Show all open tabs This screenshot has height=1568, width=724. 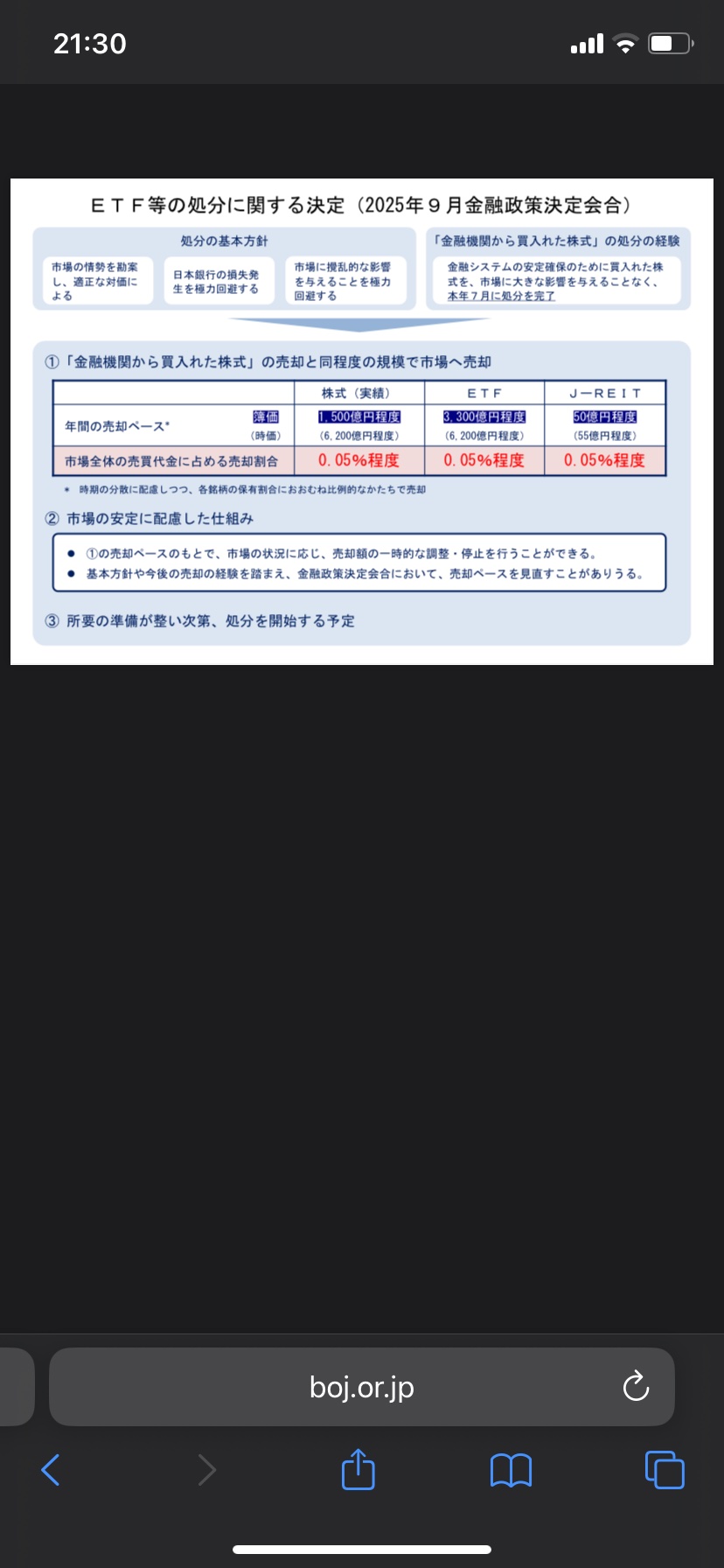click(665, 1470)
